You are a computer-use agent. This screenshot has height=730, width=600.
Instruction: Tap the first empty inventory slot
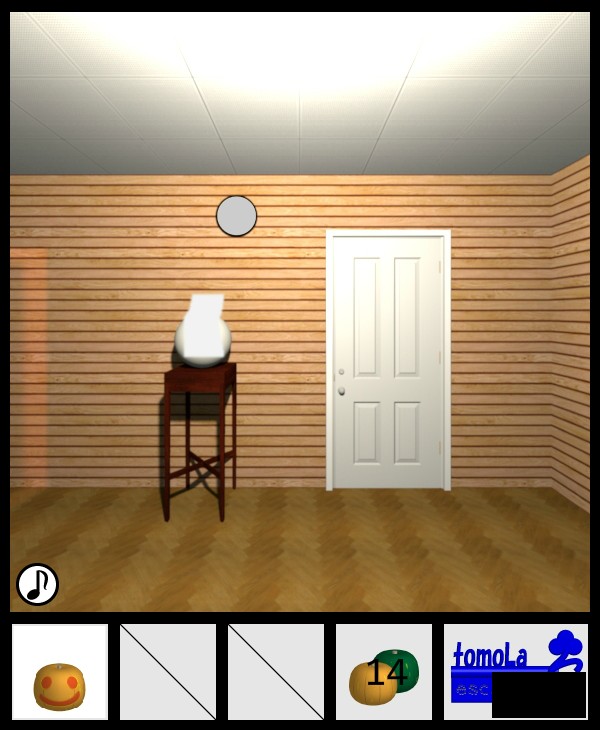coord(168,672)
